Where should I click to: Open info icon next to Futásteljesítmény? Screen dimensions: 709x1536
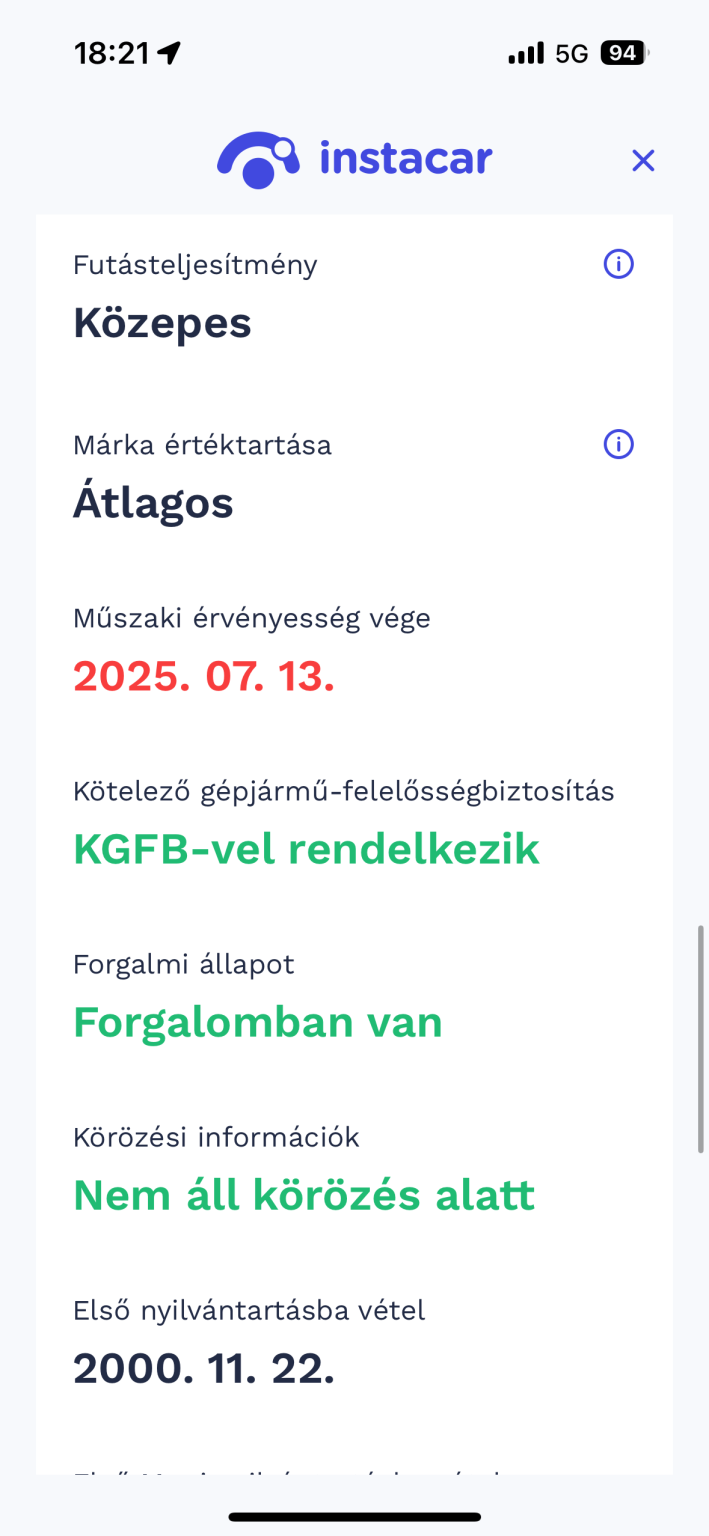[619, 264]
